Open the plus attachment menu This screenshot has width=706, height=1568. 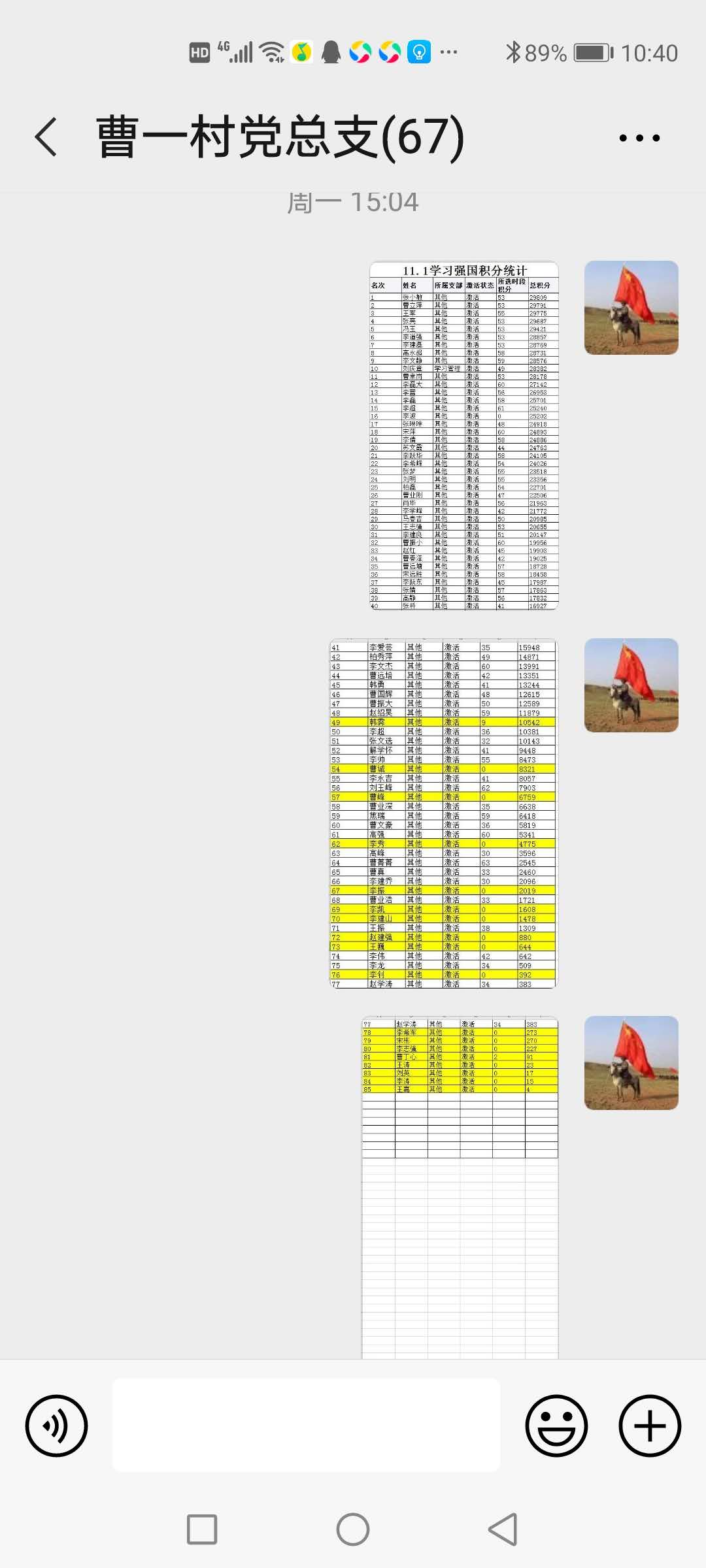(650, 1426)
